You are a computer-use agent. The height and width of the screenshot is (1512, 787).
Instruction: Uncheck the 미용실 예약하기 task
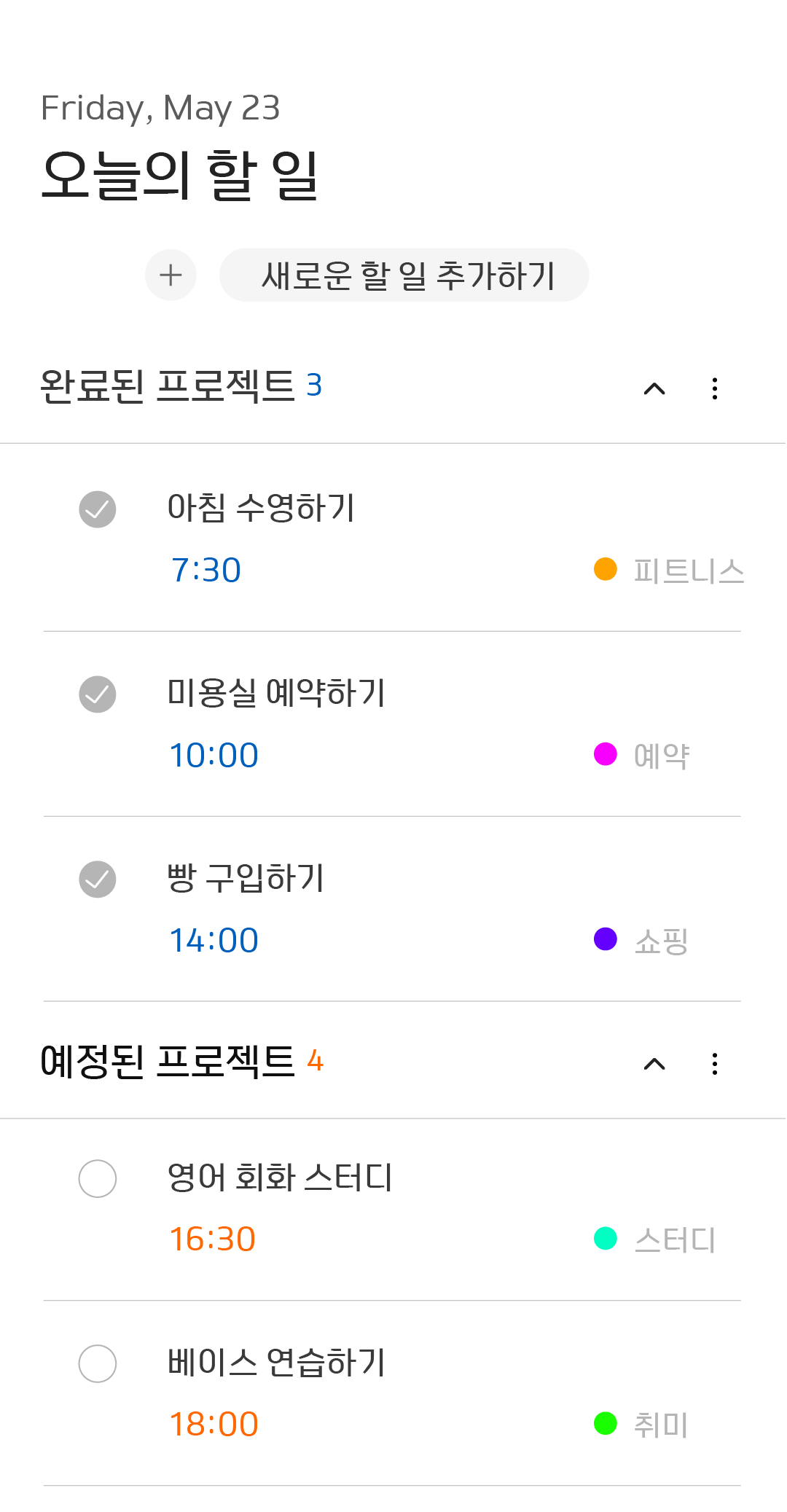click(x=98, y=694)
